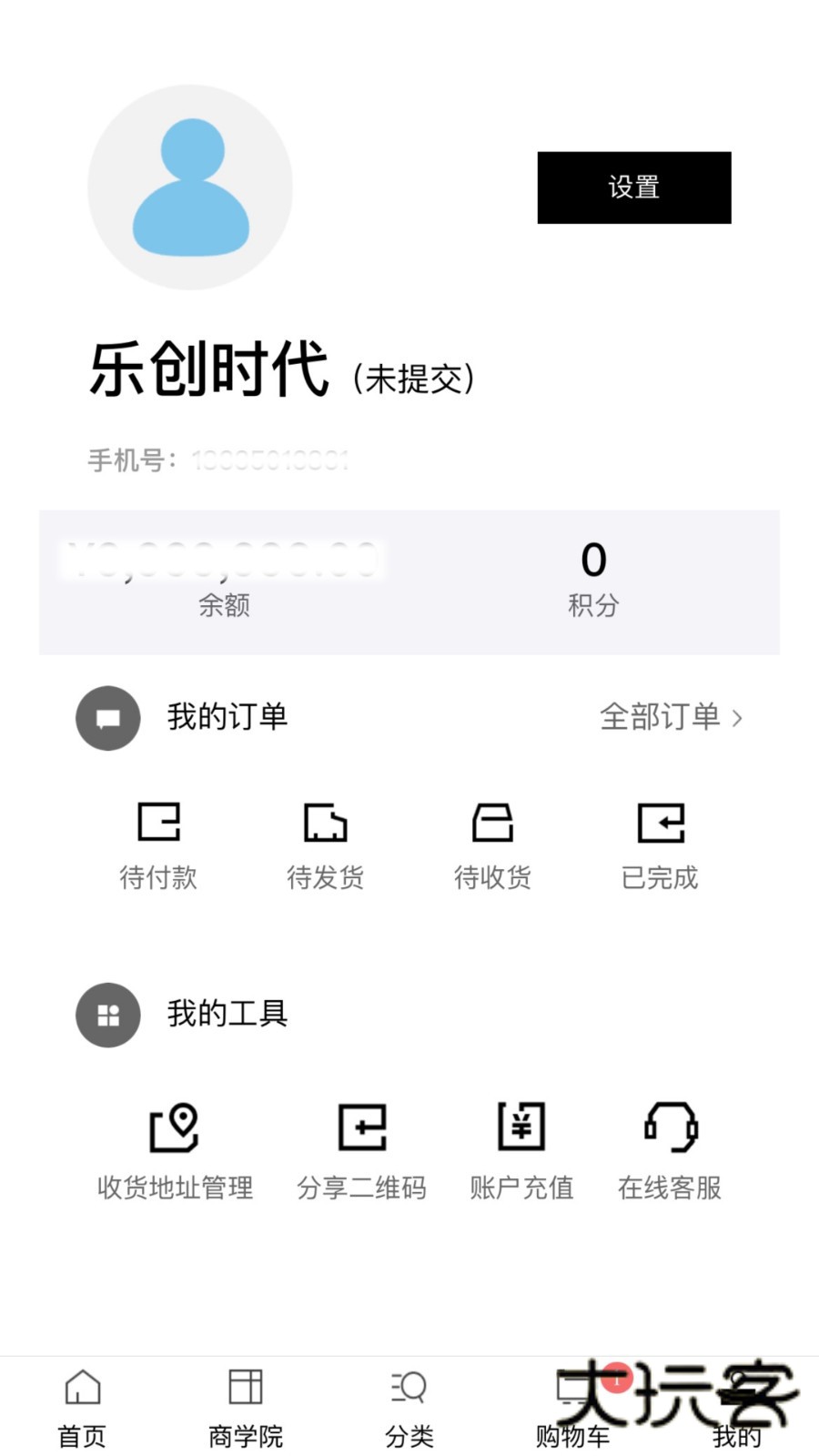Screen dimensions: 819x1456
Task: Open 收货地址管理 address management icon
Action: coord(175,1128)
